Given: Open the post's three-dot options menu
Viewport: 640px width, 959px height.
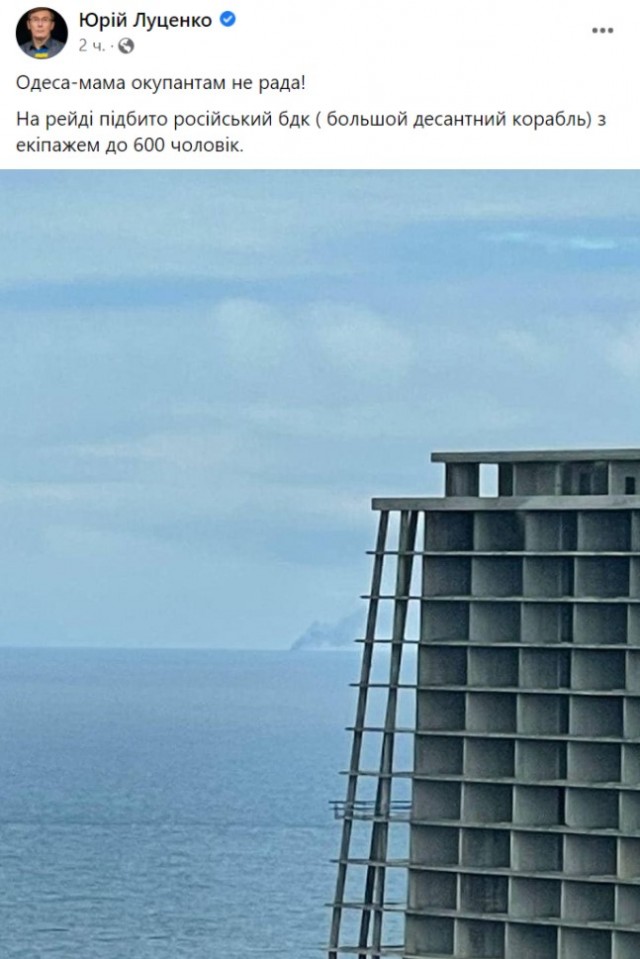Looking at the screenshot, I should coord(602,31).
